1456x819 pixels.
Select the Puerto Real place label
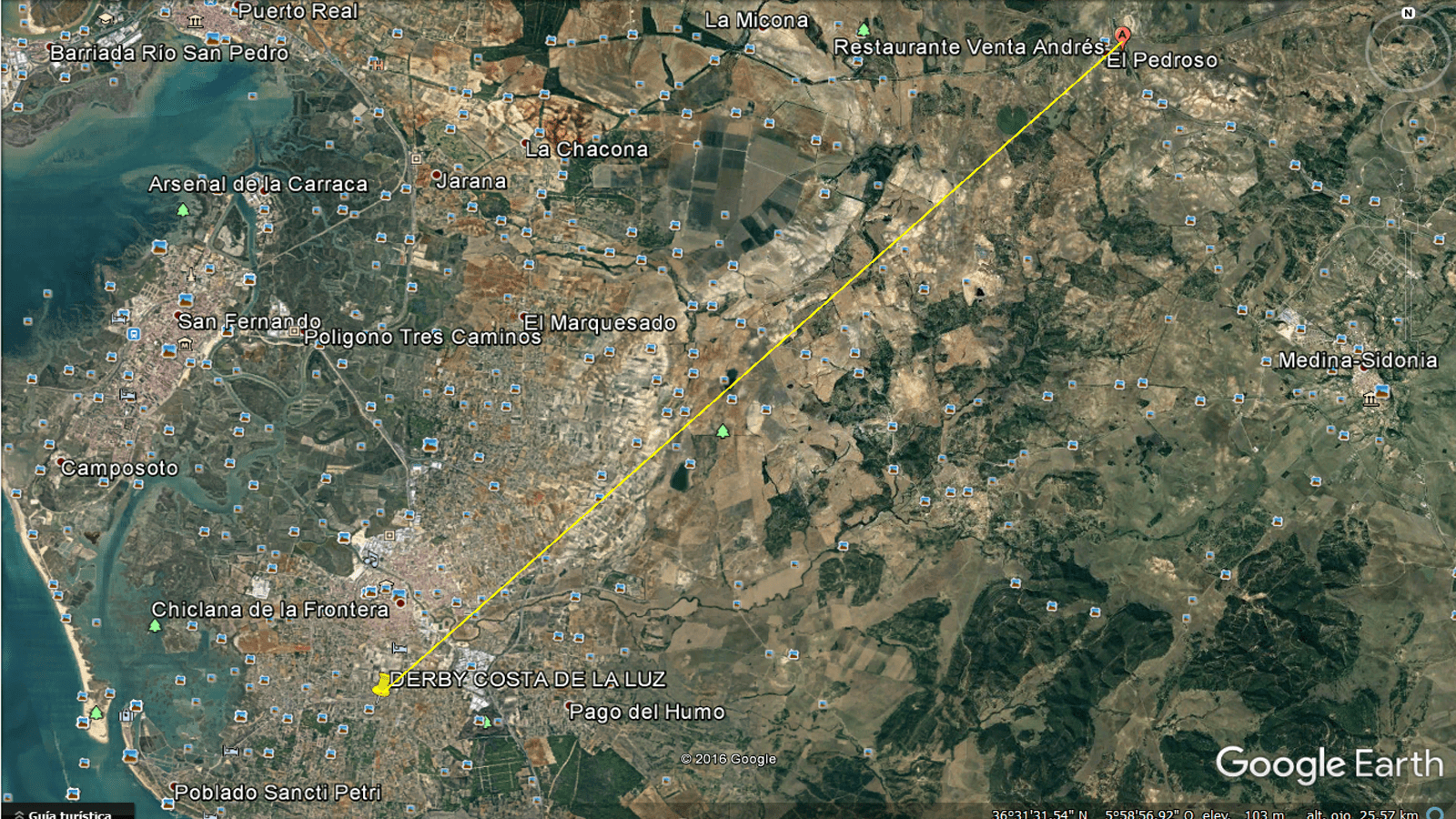click(x=298, y=12)
